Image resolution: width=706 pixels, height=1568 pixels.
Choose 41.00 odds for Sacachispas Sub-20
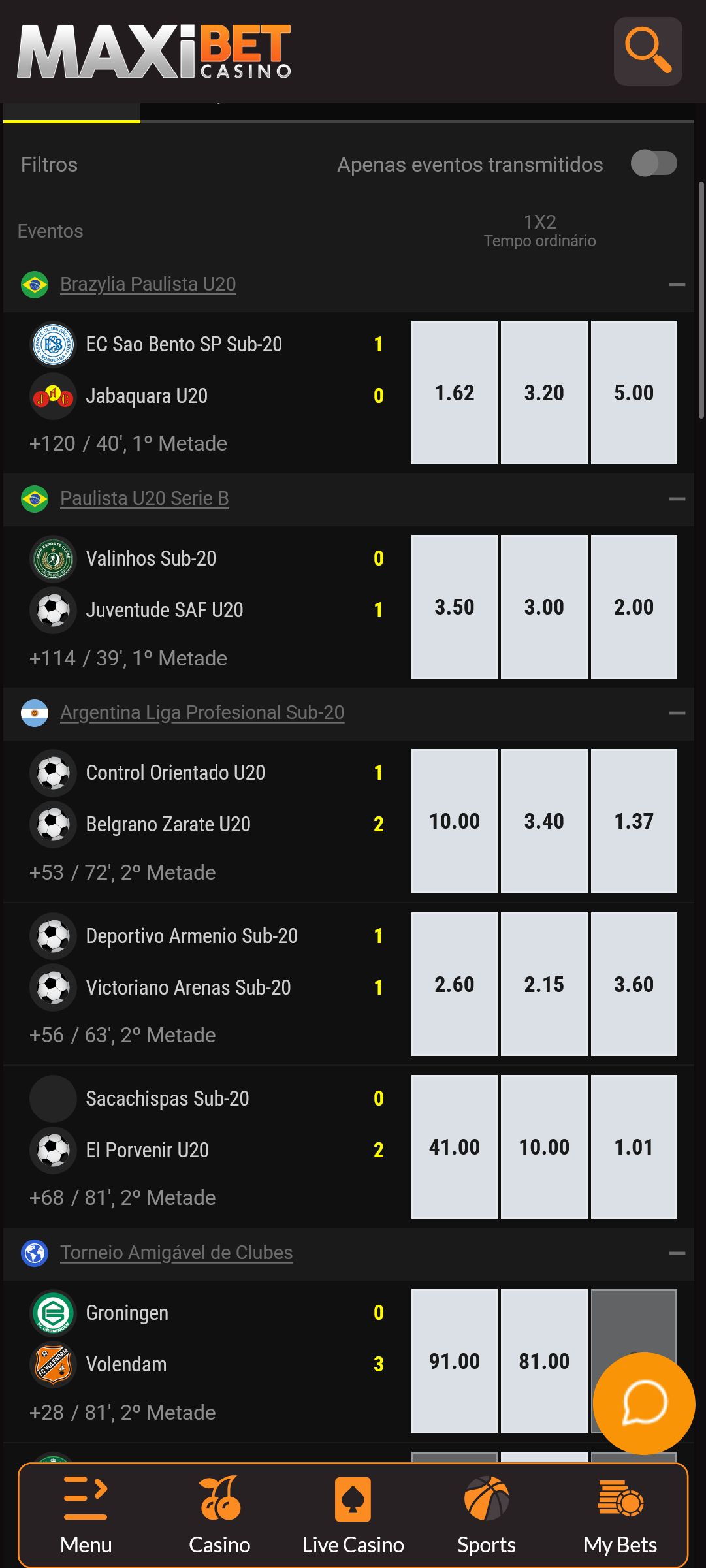click(455, 1147)
